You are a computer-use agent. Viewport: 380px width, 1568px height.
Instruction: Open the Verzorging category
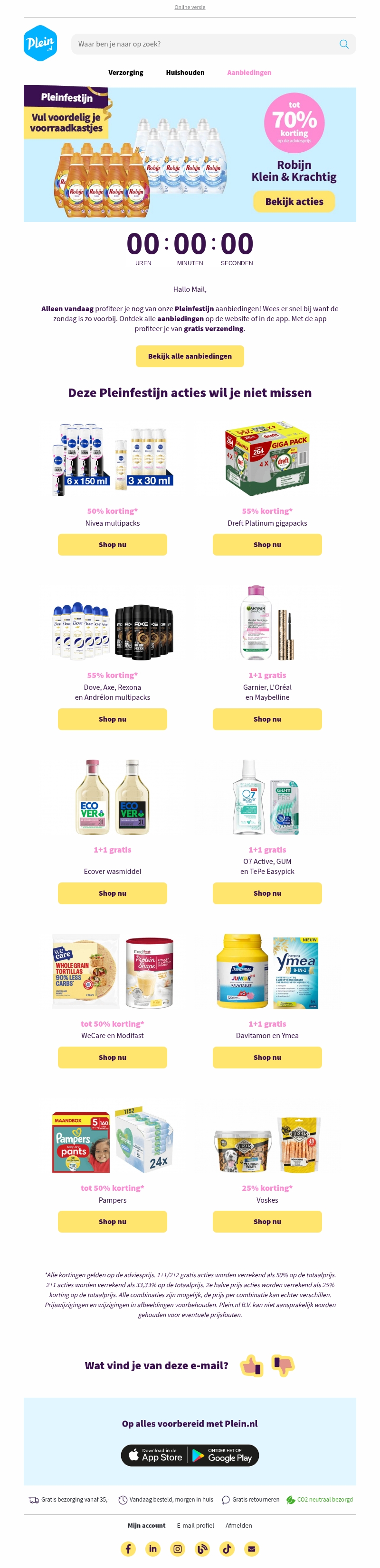click(125, 73)
